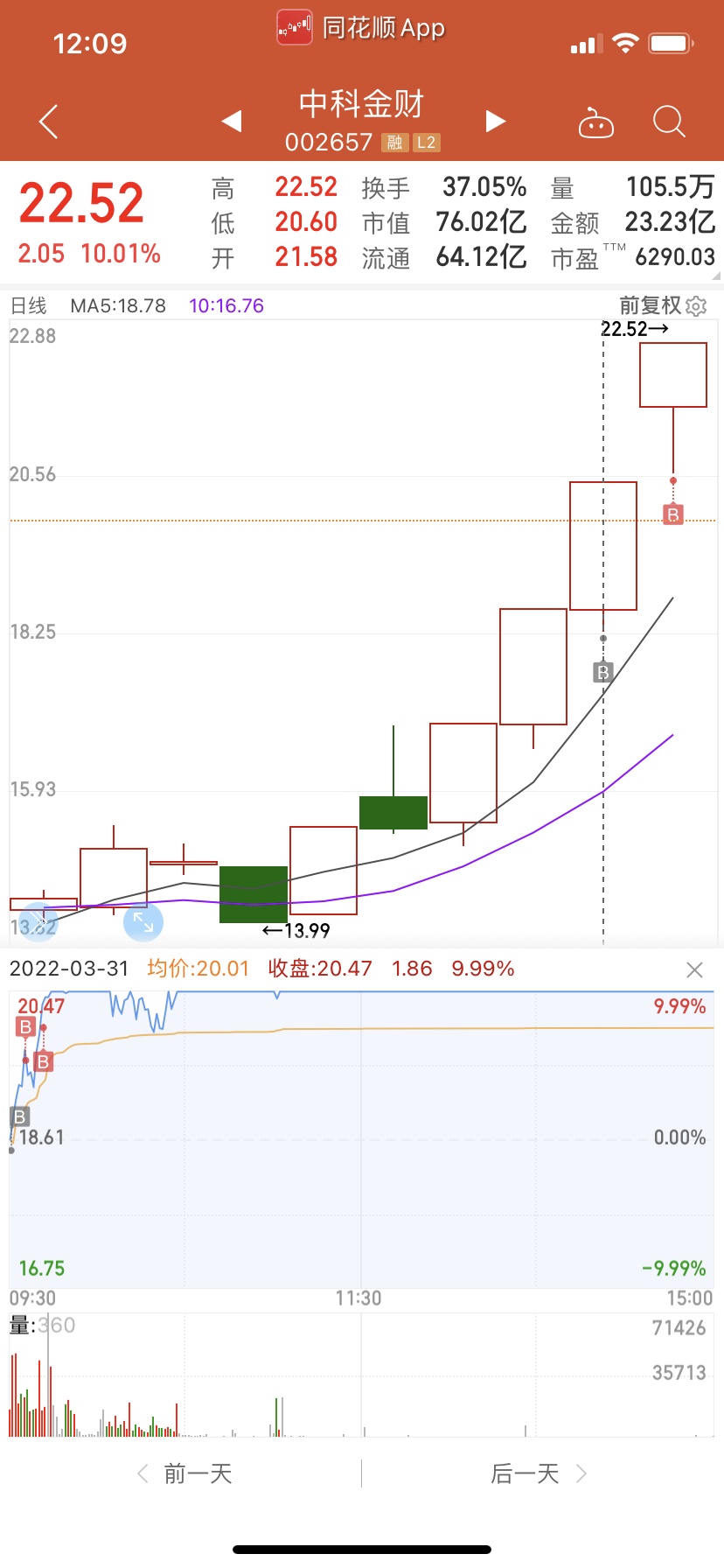Return to 同花顺 App from the status bar
724x1568 pixels.
pos(361,28)
